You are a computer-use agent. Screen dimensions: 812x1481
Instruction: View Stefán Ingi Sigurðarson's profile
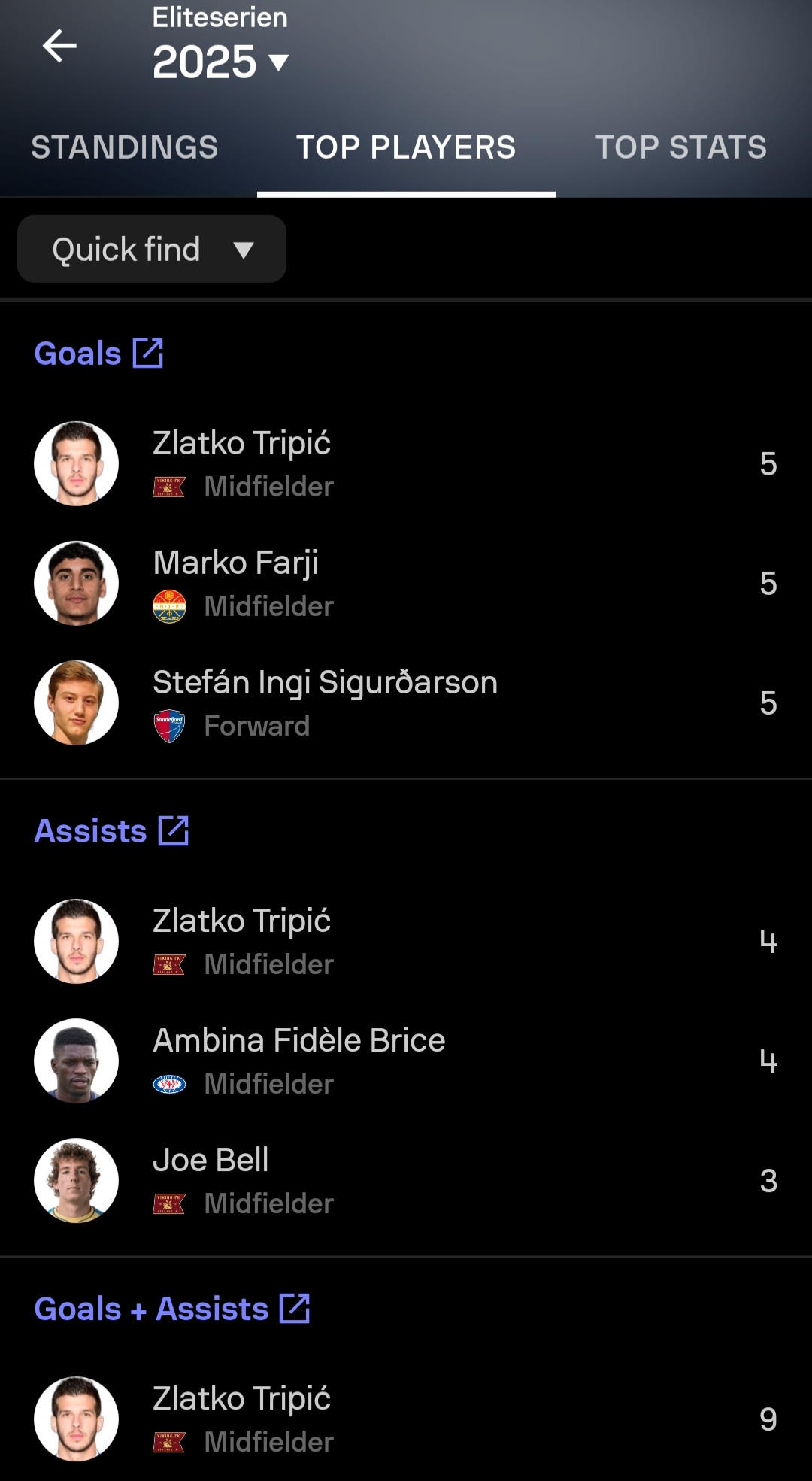click(x=406, y=703)
